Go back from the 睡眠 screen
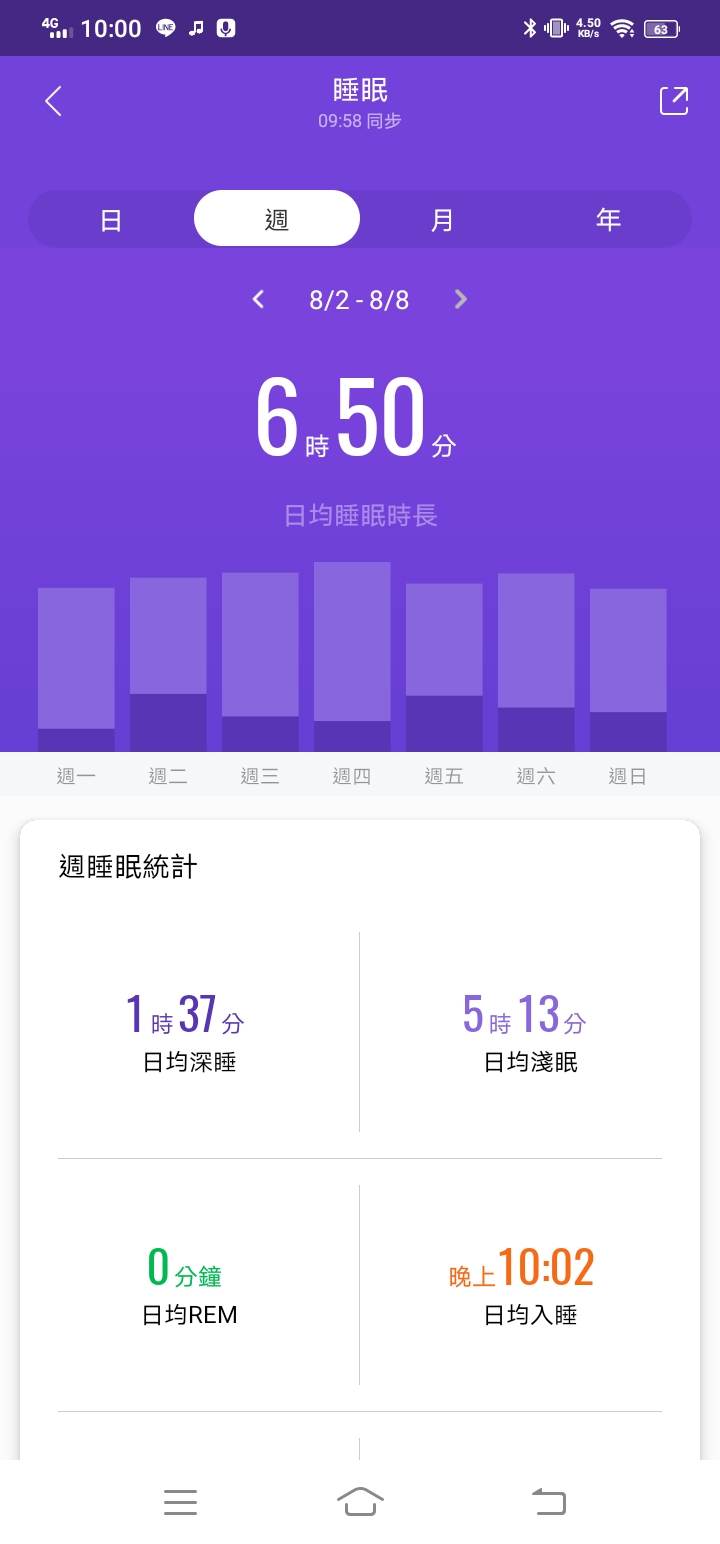Image resolution: width=720 pixels, height=1544 pixels. pyautogui.click(x=54, y=101)
